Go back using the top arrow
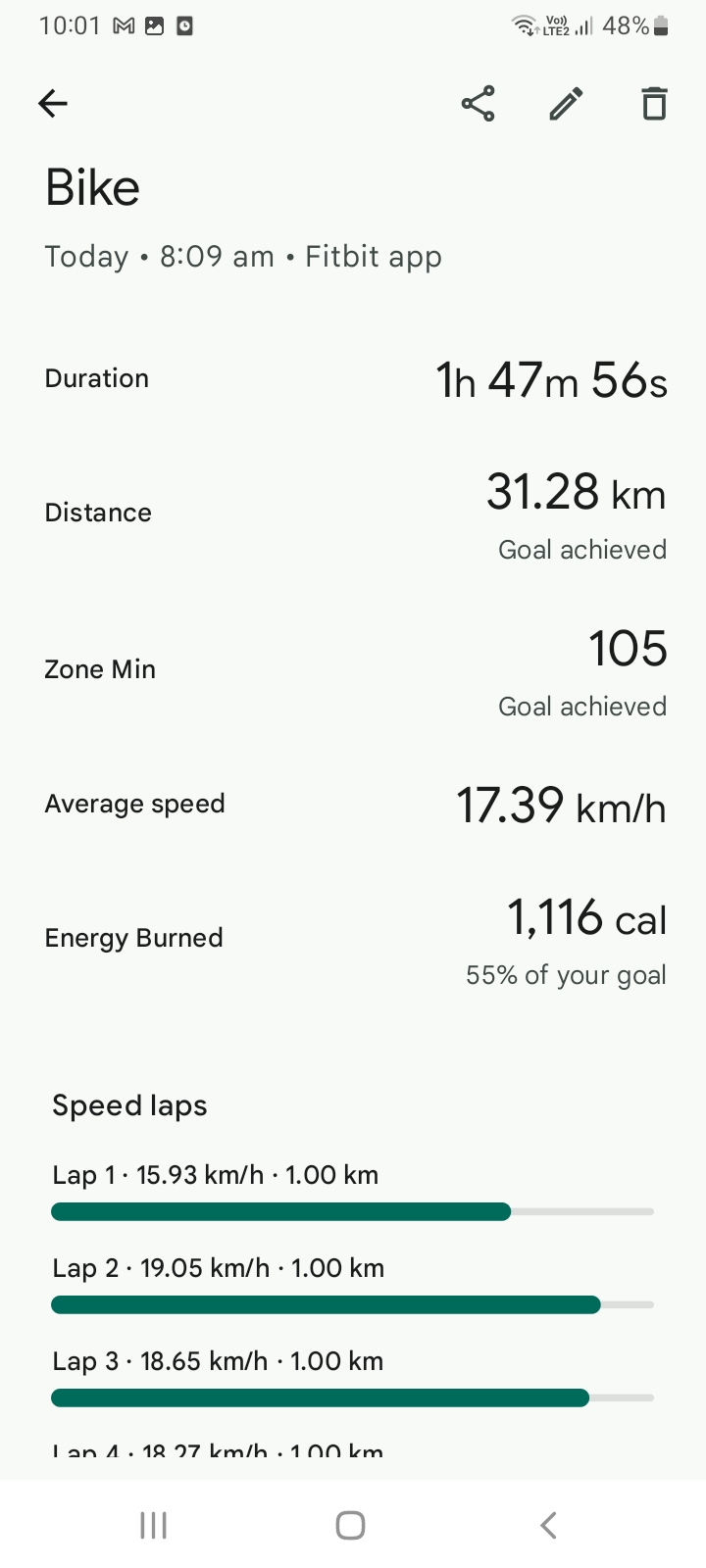Image resolution: width=706 pixels, height=1568 pixels. pos(53,103)
